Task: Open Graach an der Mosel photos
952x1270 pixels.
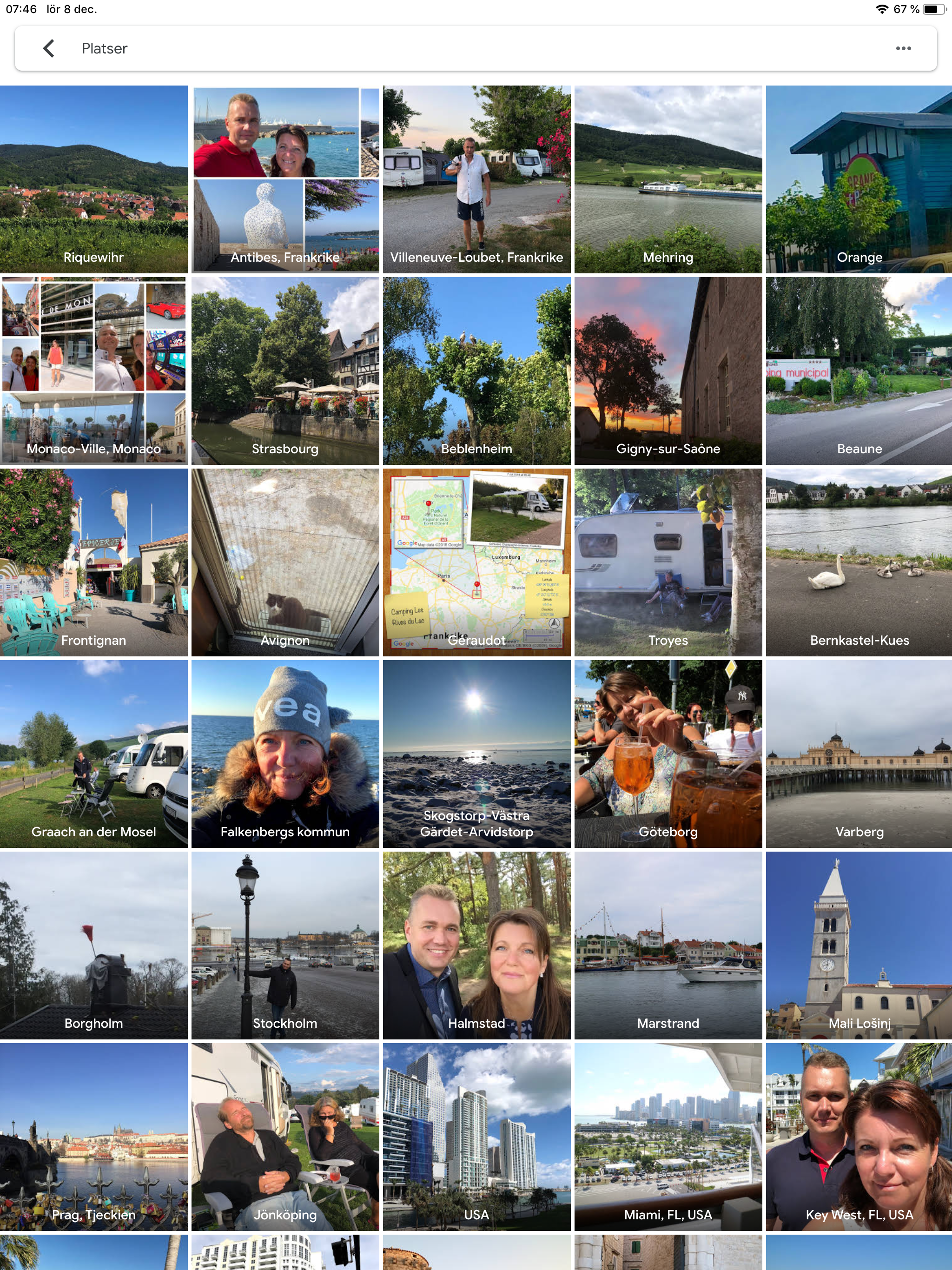Action: coord(93,753)
